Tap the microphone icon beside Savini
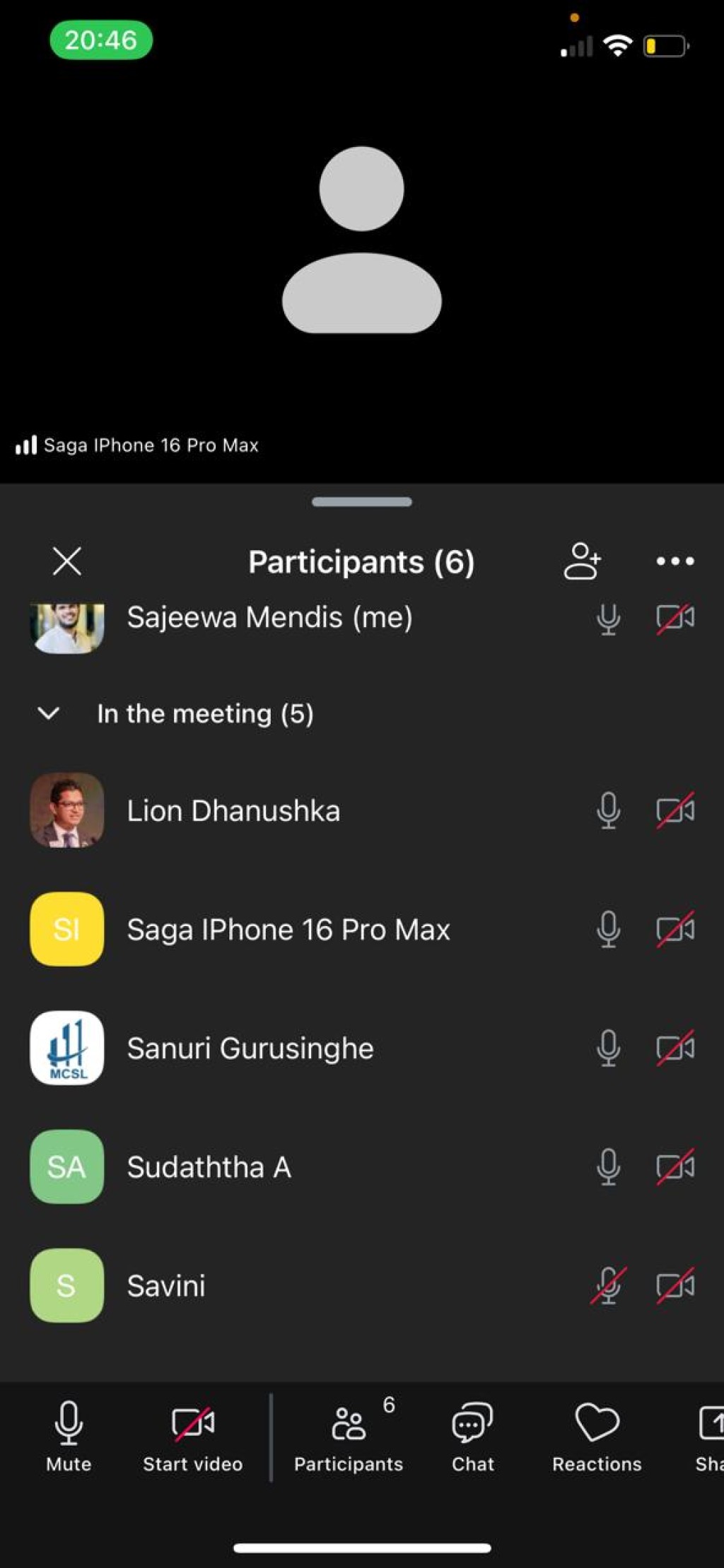The width and height of the screenshot is (724, 1568). 608,1285
